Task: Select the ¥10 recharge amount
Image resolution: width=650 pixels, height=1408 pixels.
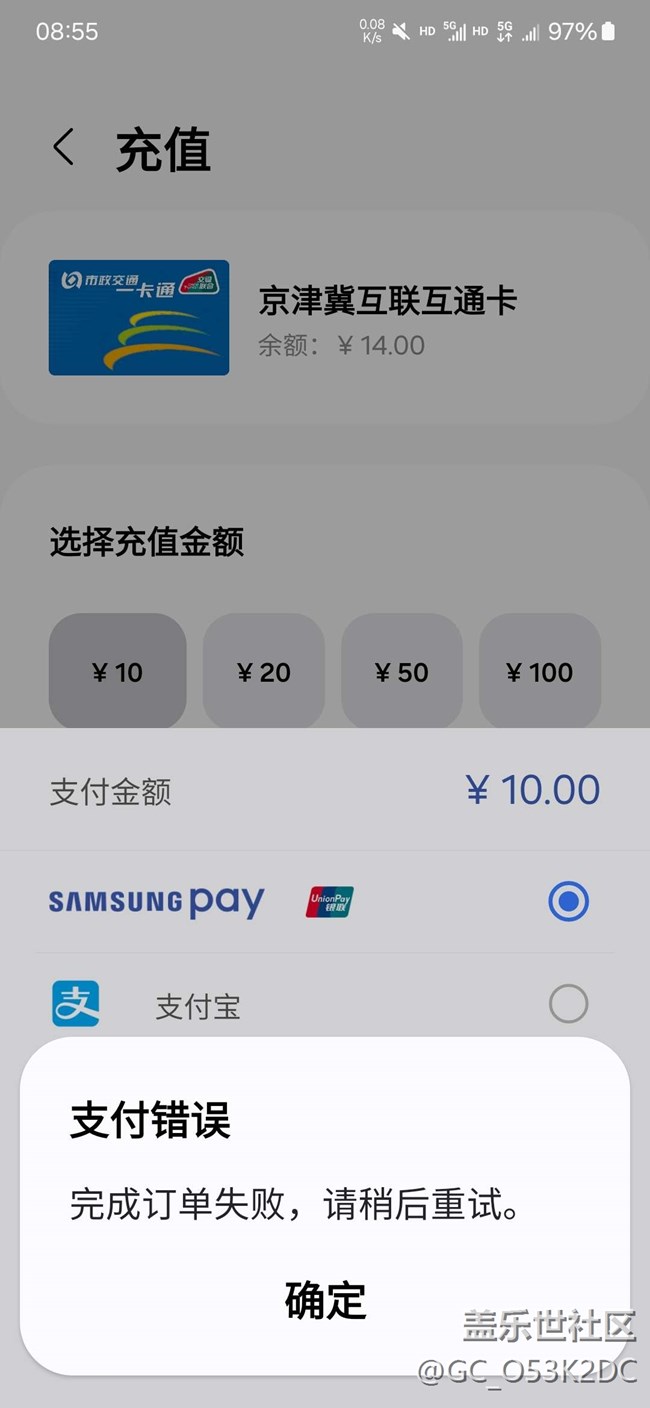Action: pos(118,672)
